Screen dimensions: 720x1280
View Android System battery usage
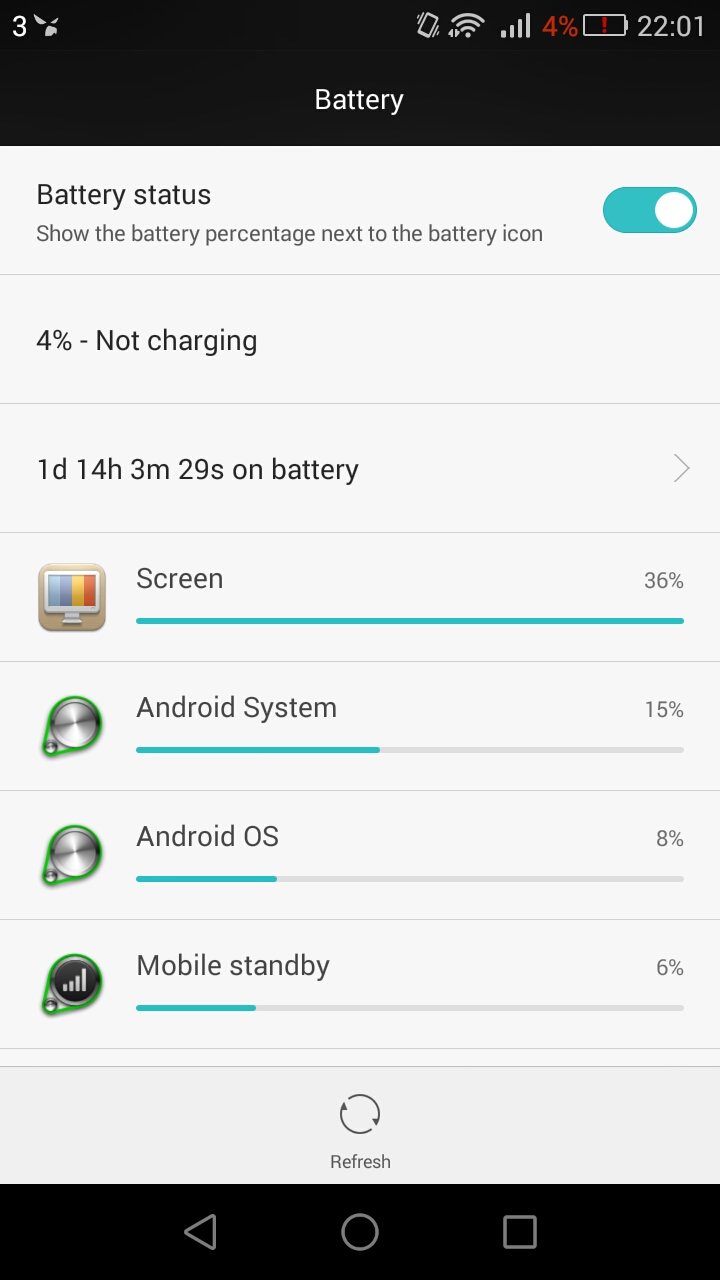click(360, 726)
